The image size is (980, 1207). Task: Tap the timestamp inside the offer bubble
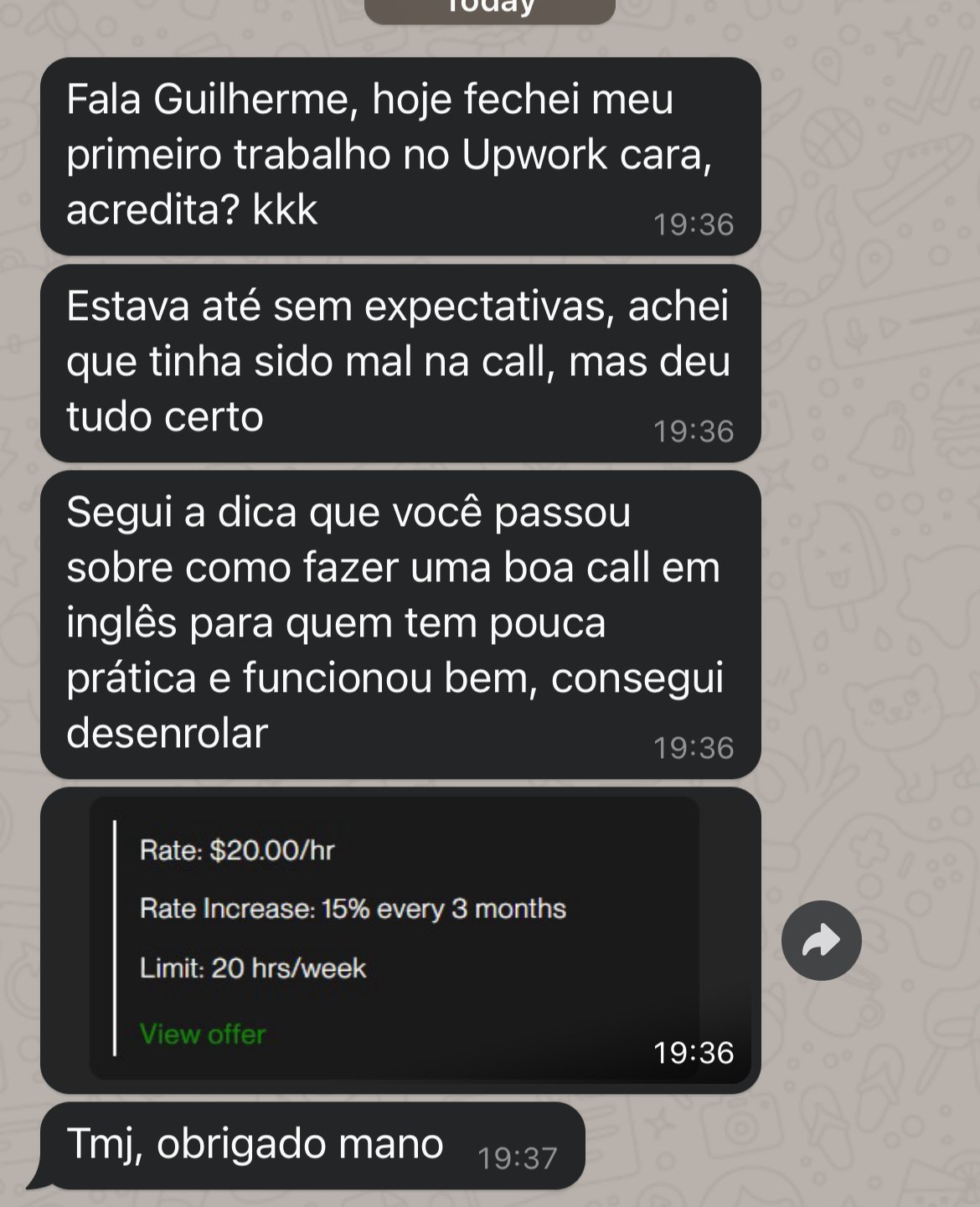click(x=695, y=1054)
